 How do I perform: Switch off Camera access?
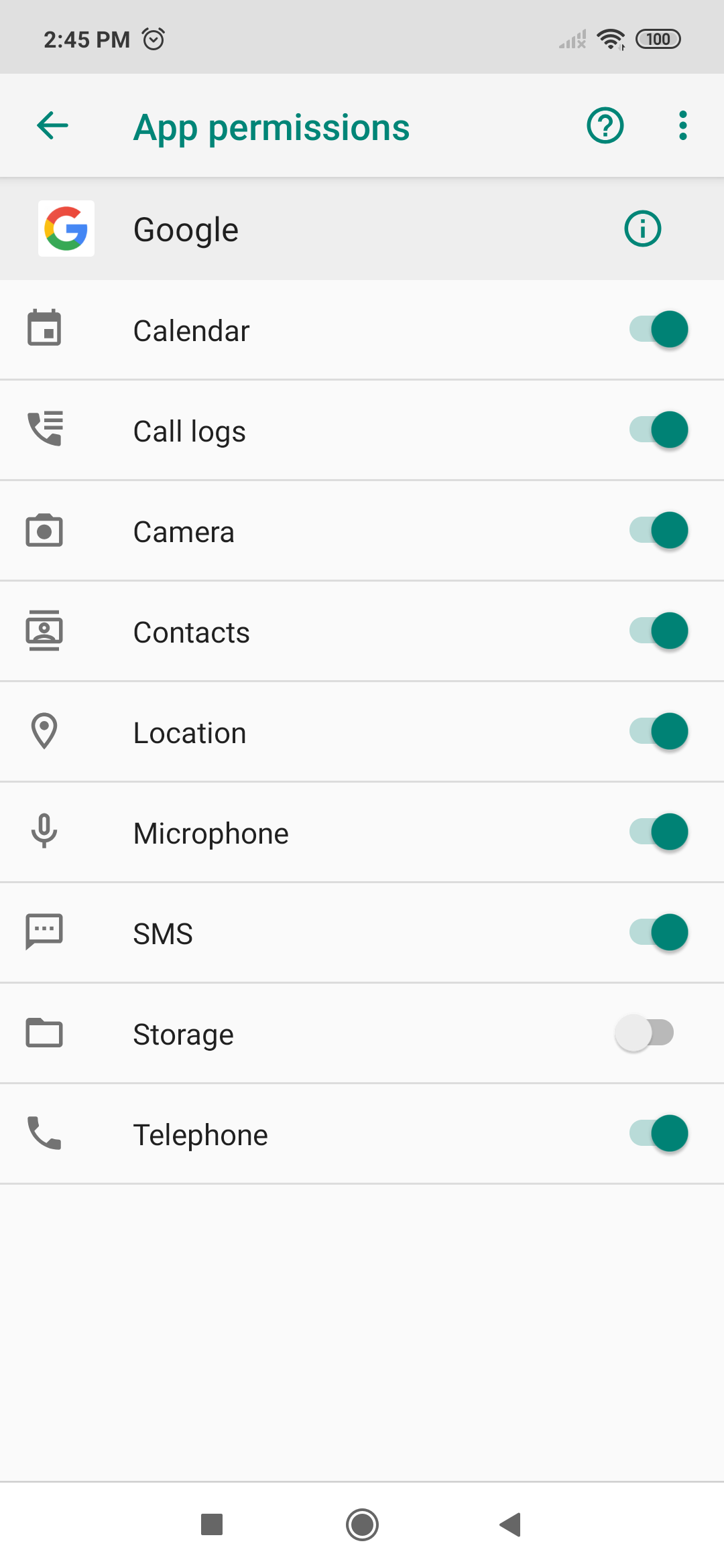pyautogui.click(x=658, y=531)
